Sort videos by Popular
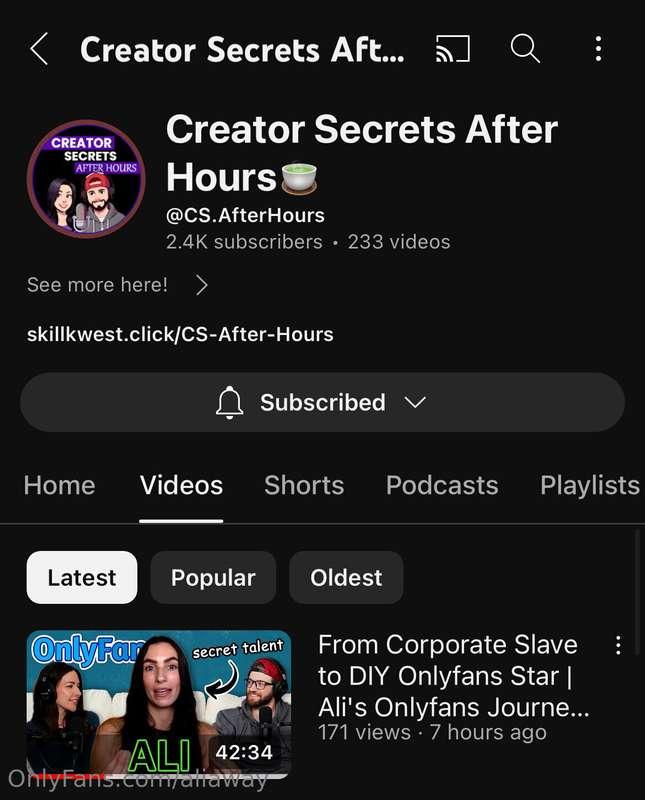645x800 pixels. coord(213,578)
